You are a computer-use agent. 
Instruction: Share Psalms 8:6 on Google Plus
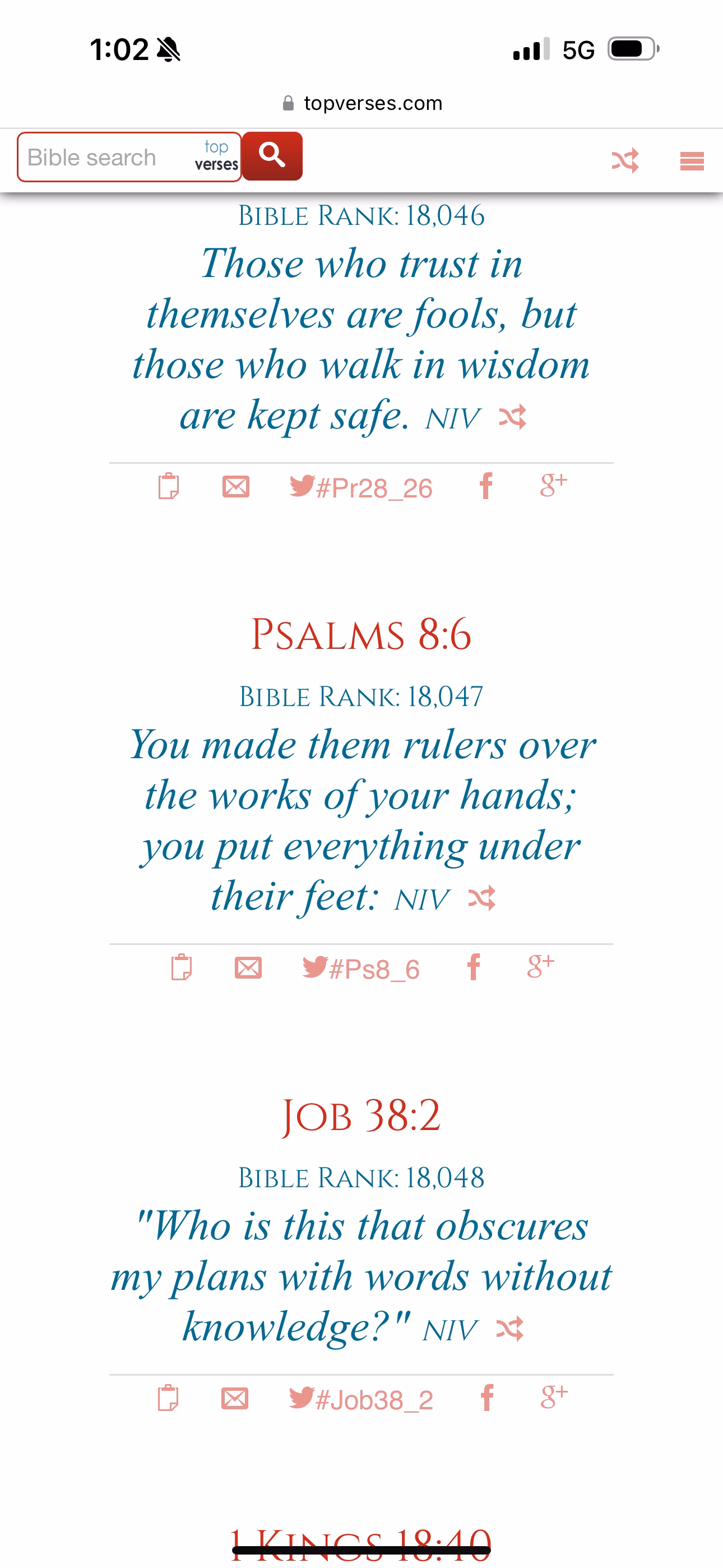coord(540,966)
